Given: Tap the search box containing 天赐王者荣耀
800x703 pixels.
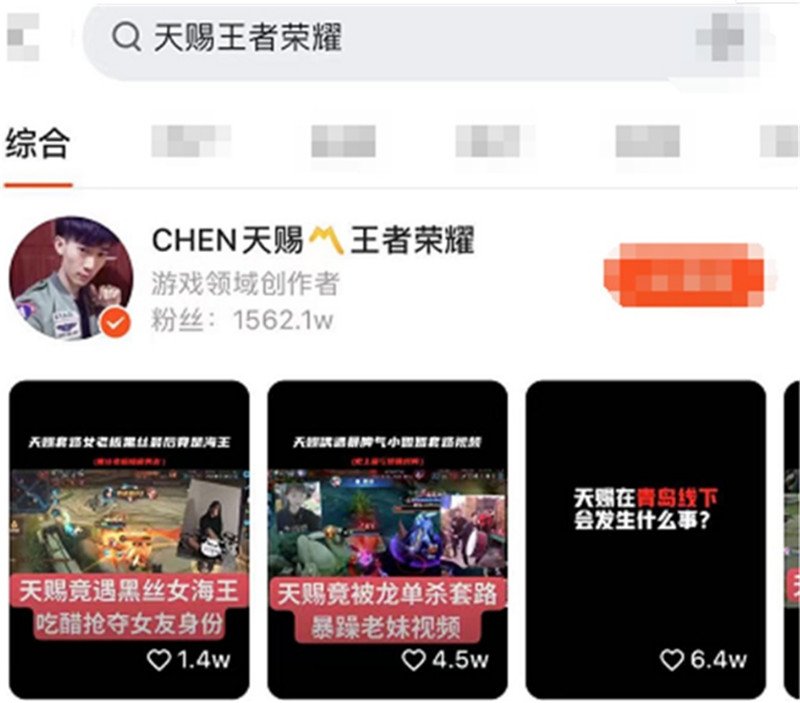Looking at the screenshot, I should (400, 40).
